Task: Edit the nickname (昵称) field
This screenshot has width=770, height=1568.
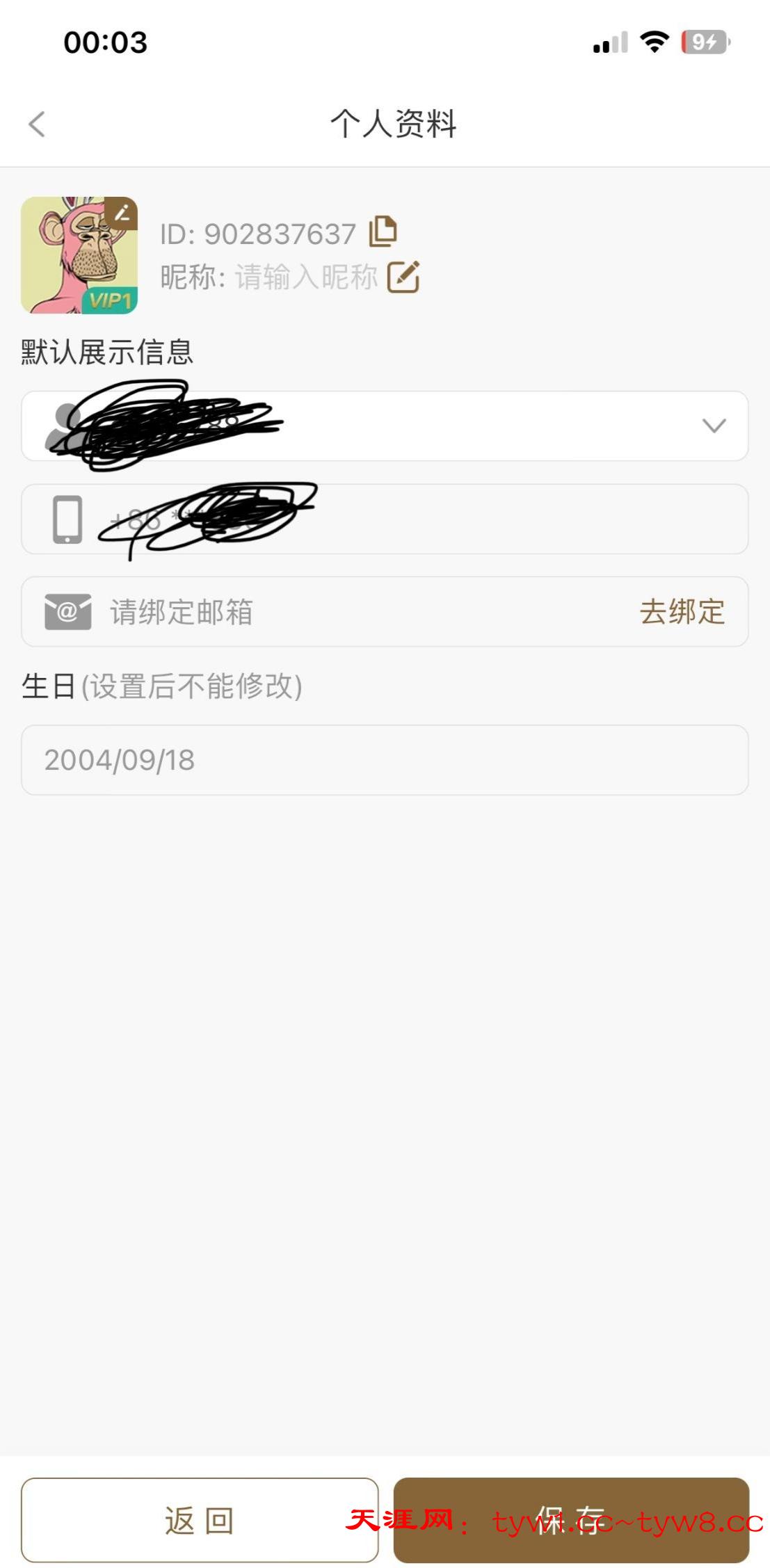Action: [403, 277]
